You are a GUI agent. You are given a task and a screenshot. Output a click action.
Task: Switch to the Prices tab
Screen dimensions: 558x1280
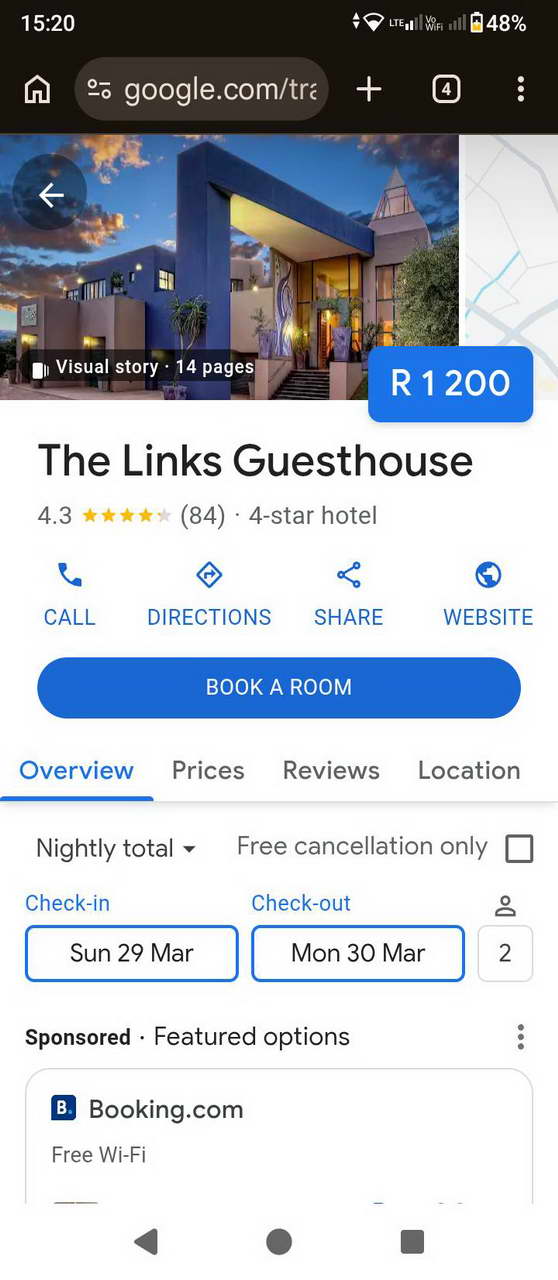(x=208, y=770)
